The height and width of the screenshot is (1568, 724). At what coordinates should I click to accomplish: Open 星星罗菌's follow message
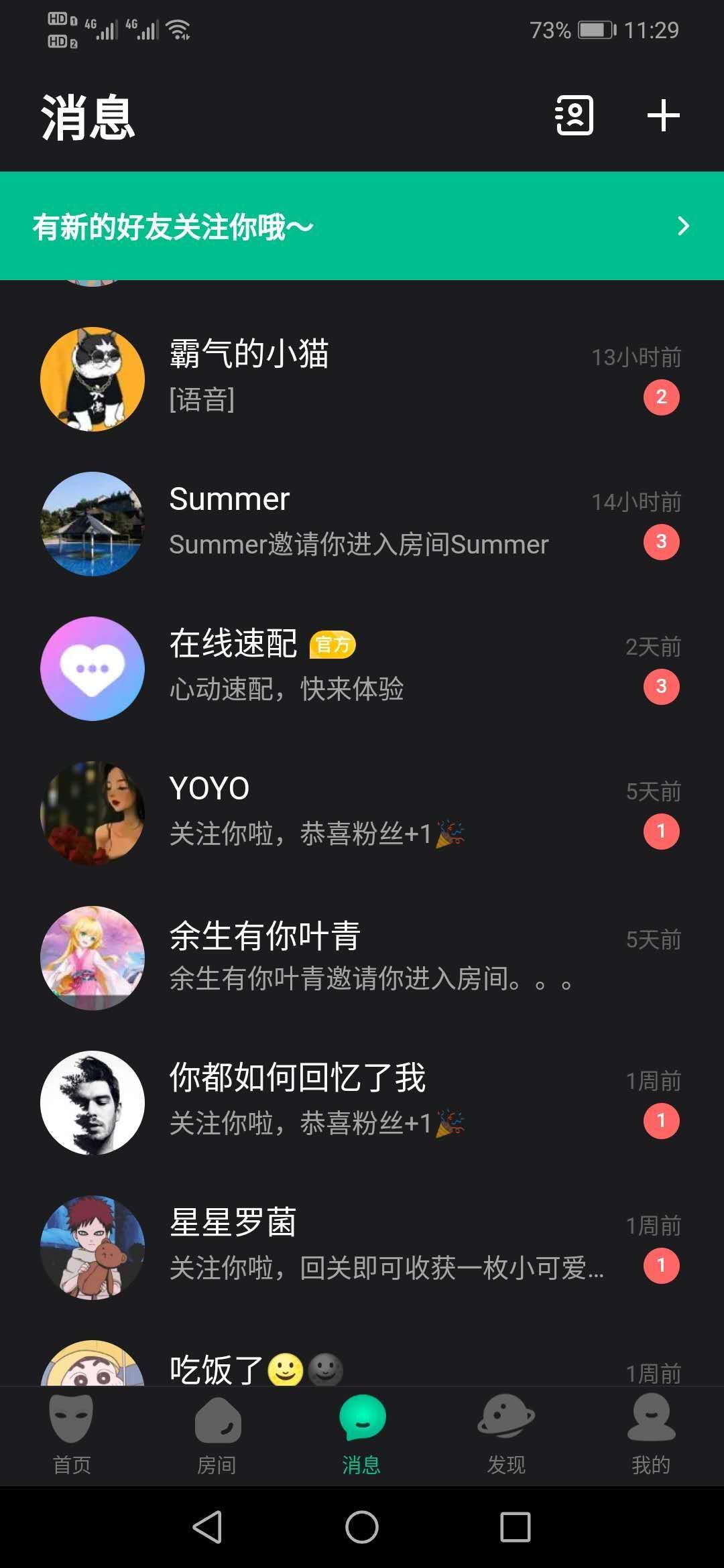click(362, 1247)
